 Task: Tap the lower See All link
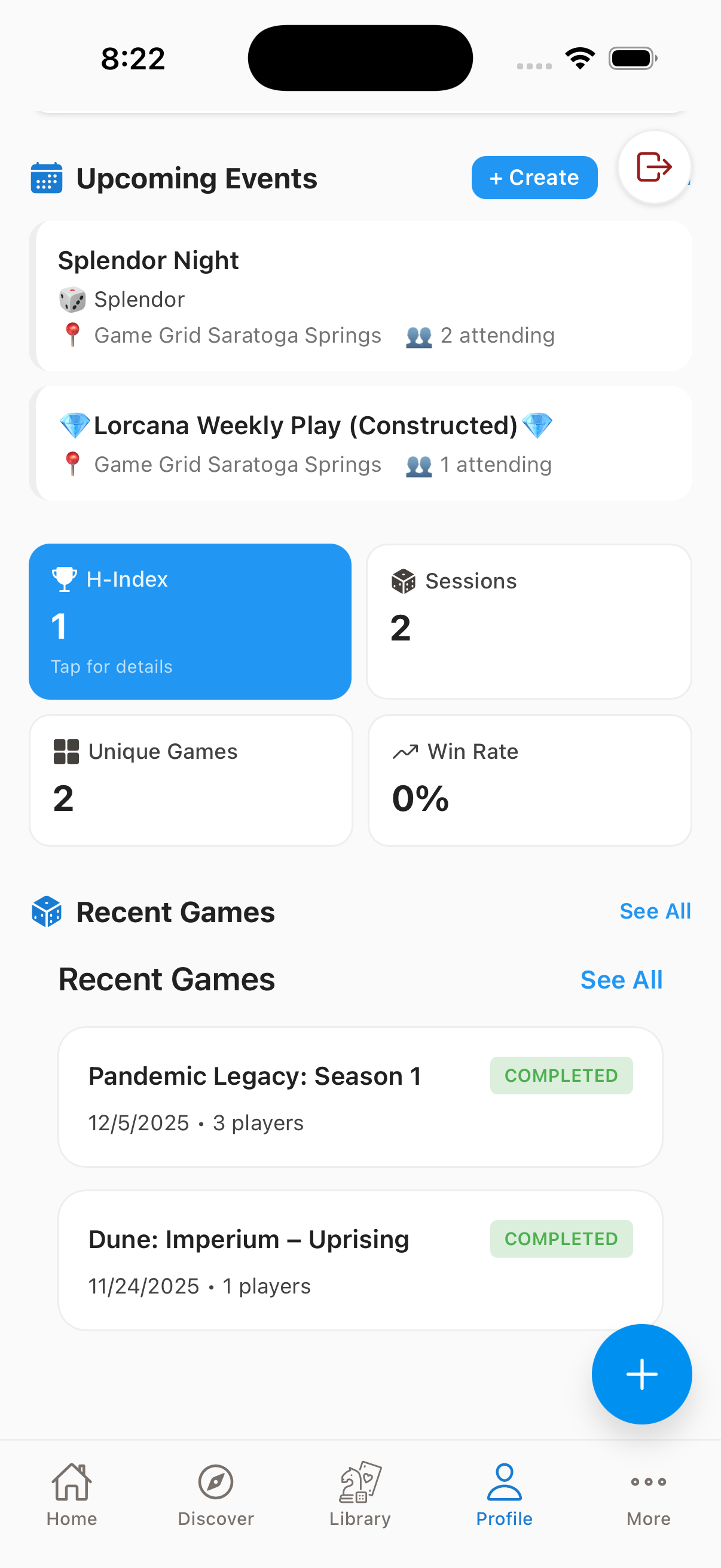point(621,980)
